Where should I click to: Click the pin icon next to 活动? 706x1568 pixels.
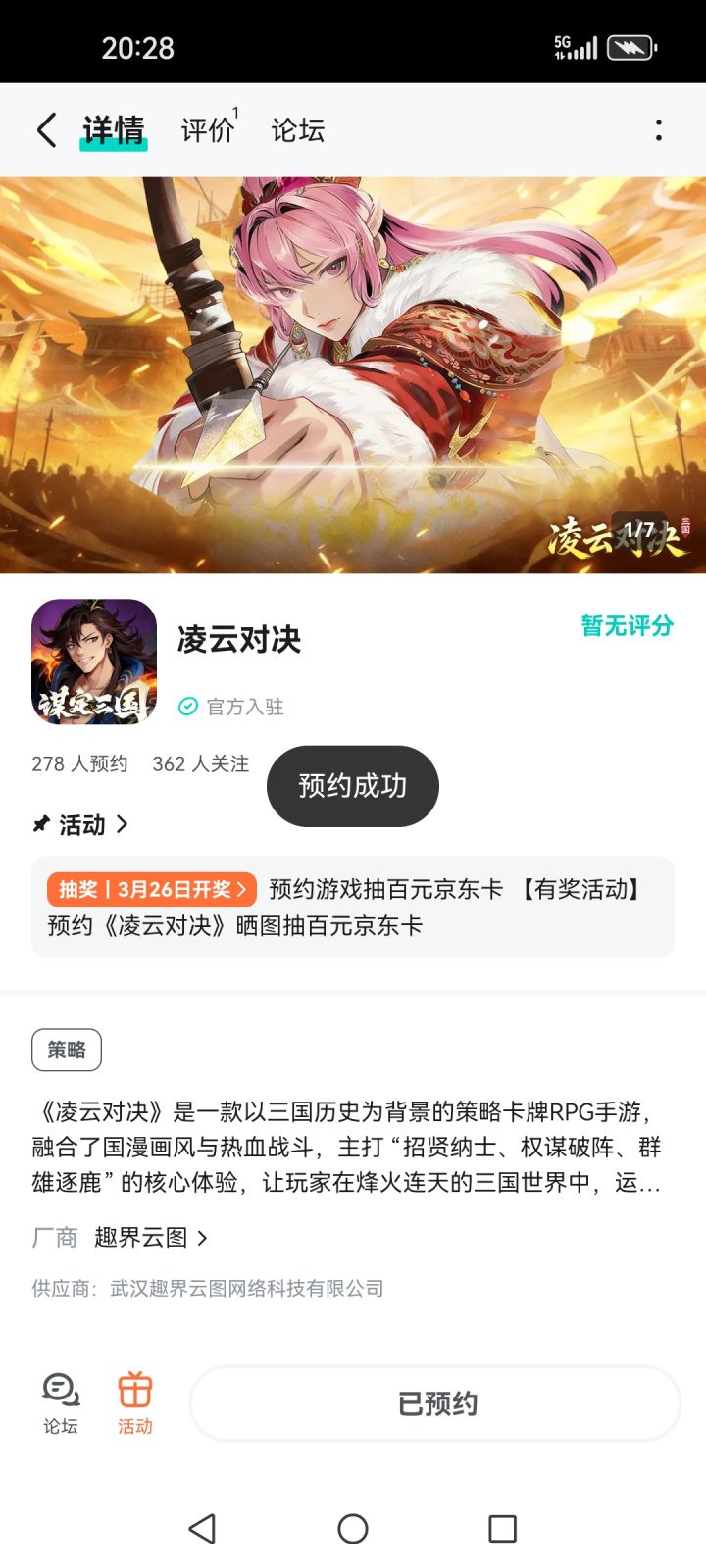(39, 825)
